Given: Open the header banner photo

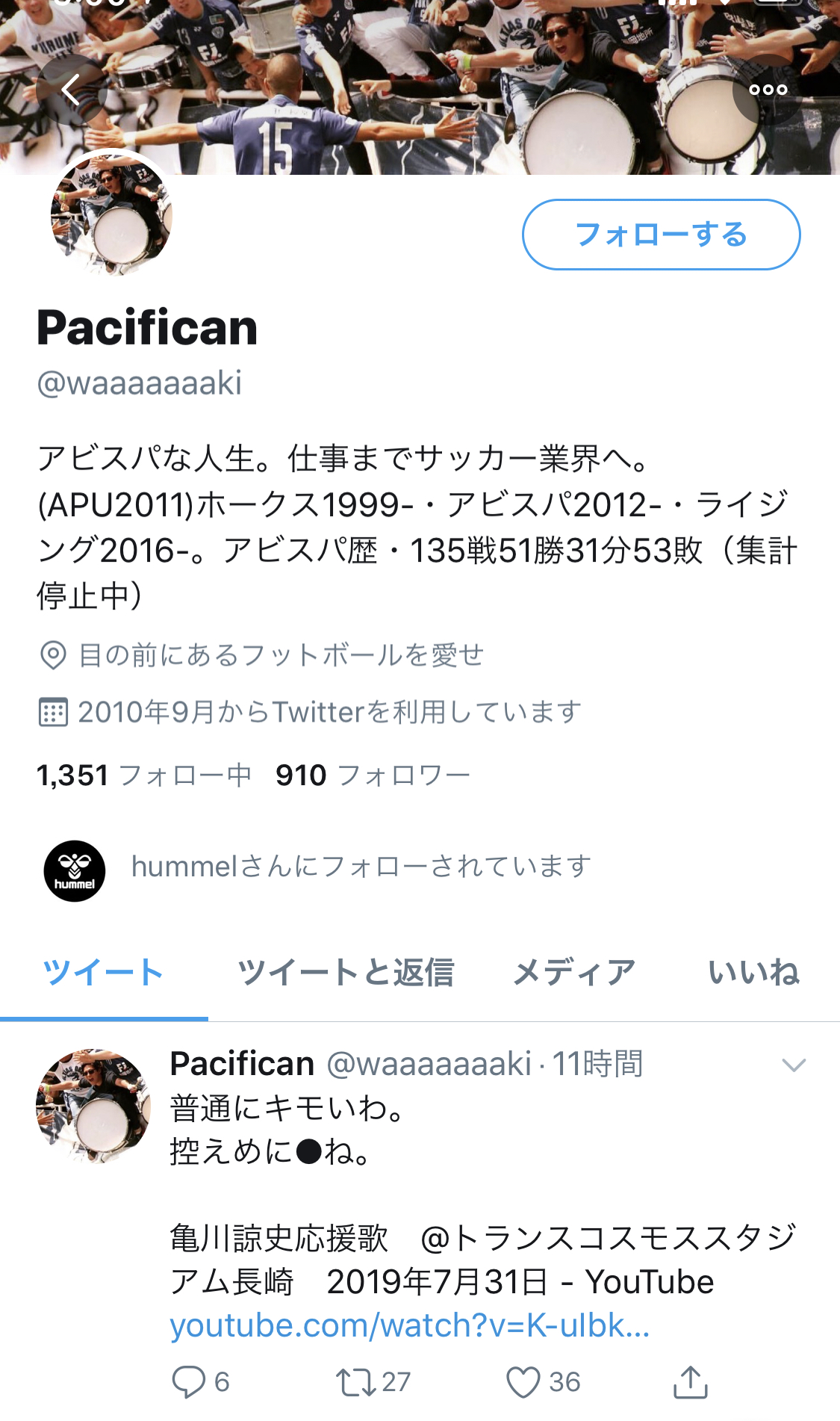Looking at the screenshot, I should point(418,82).
